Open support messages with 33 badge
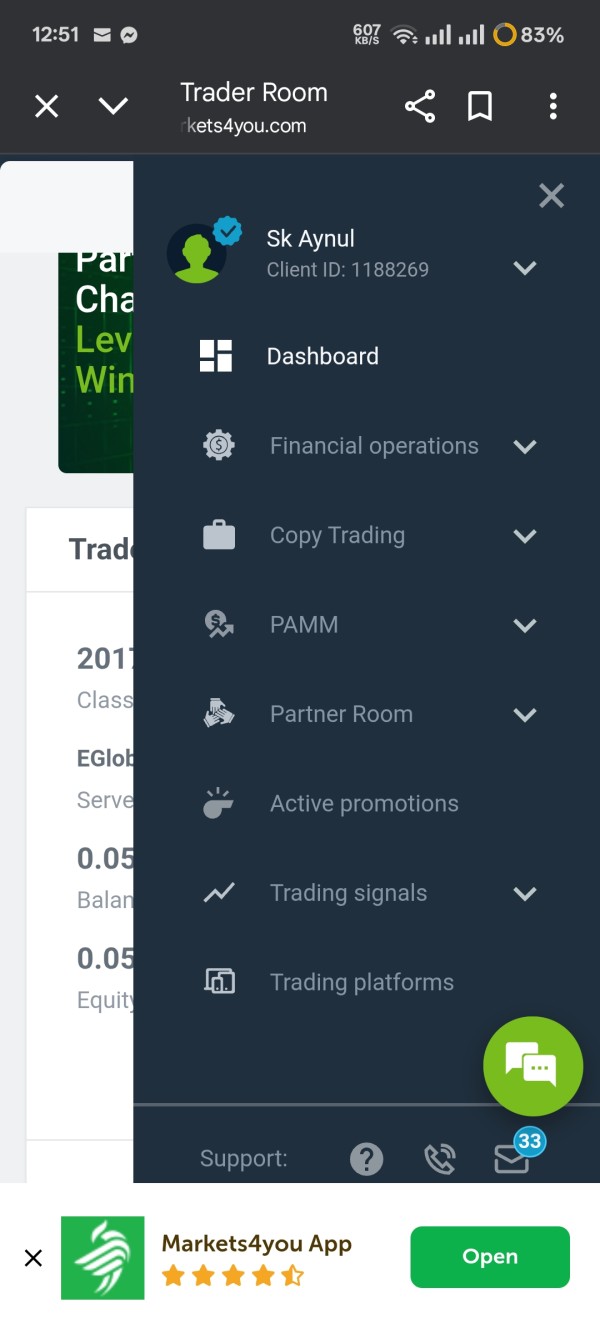This screenshot has height=1333, width=600. 512,1158
